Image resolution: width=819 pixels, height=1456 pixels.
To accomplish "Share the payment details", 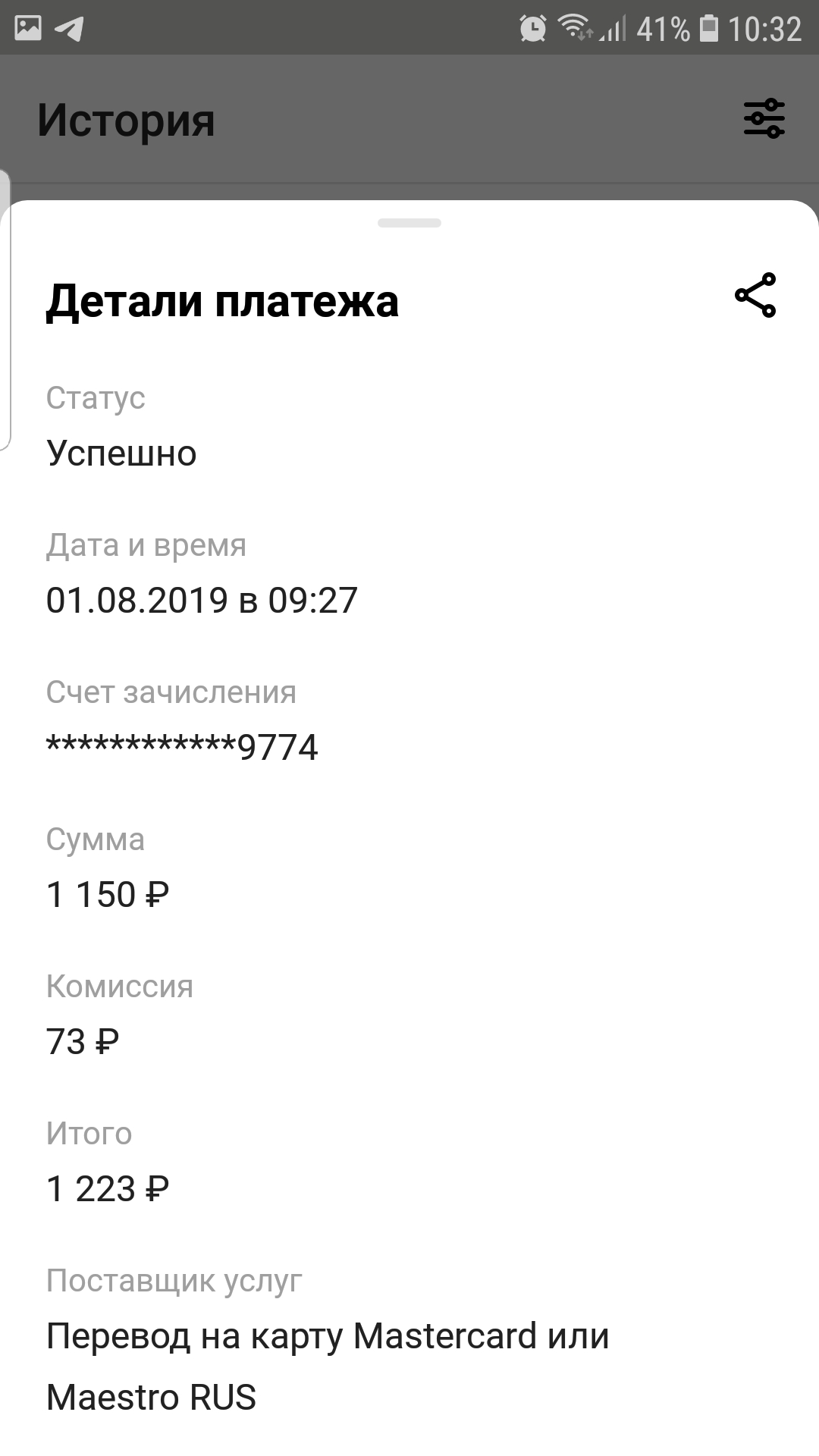I will (x=755, y=295).
